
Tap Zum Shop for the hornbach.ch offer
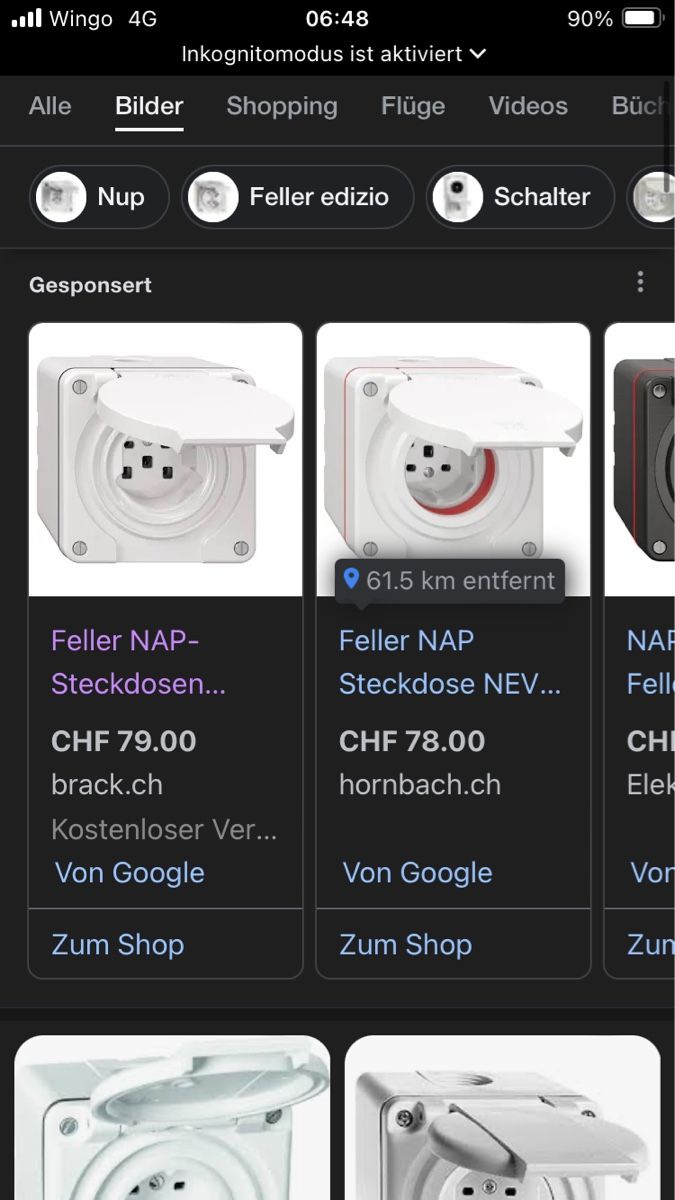tap(406, 944)
